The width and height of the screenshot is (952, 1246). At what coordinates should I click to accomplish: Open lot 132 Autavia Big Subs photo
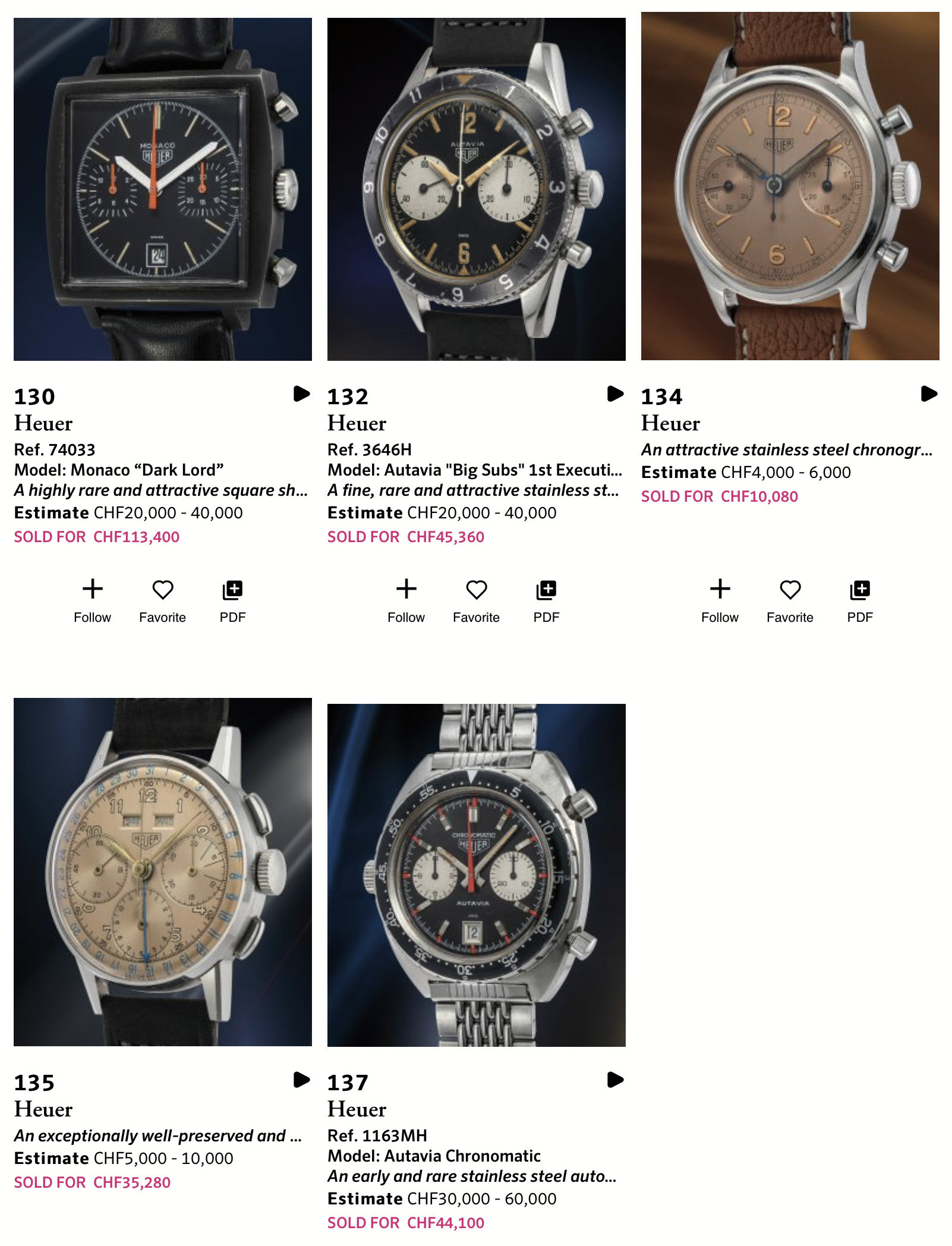pos(476,189)
